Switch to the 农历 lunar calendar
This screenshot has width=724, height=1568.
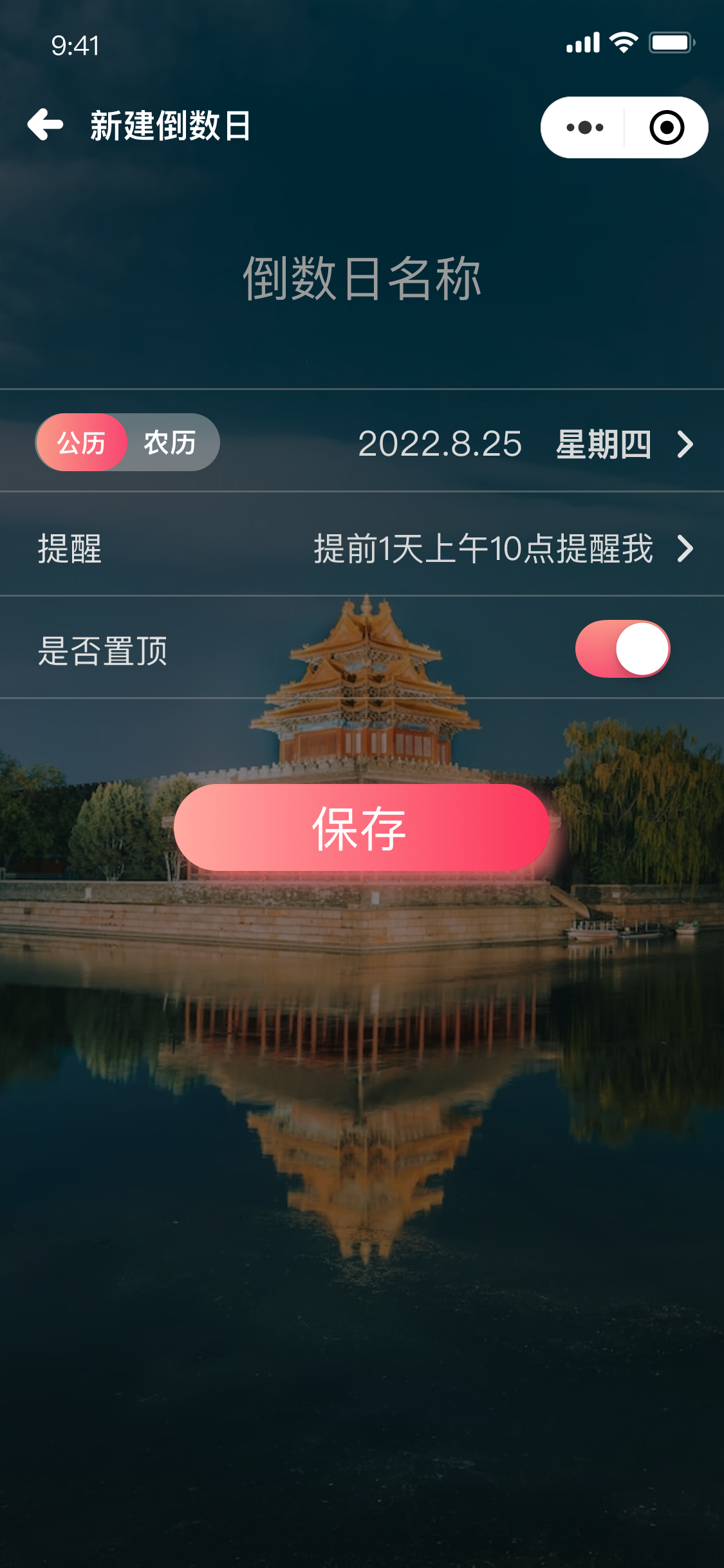[x=170, y=443]
